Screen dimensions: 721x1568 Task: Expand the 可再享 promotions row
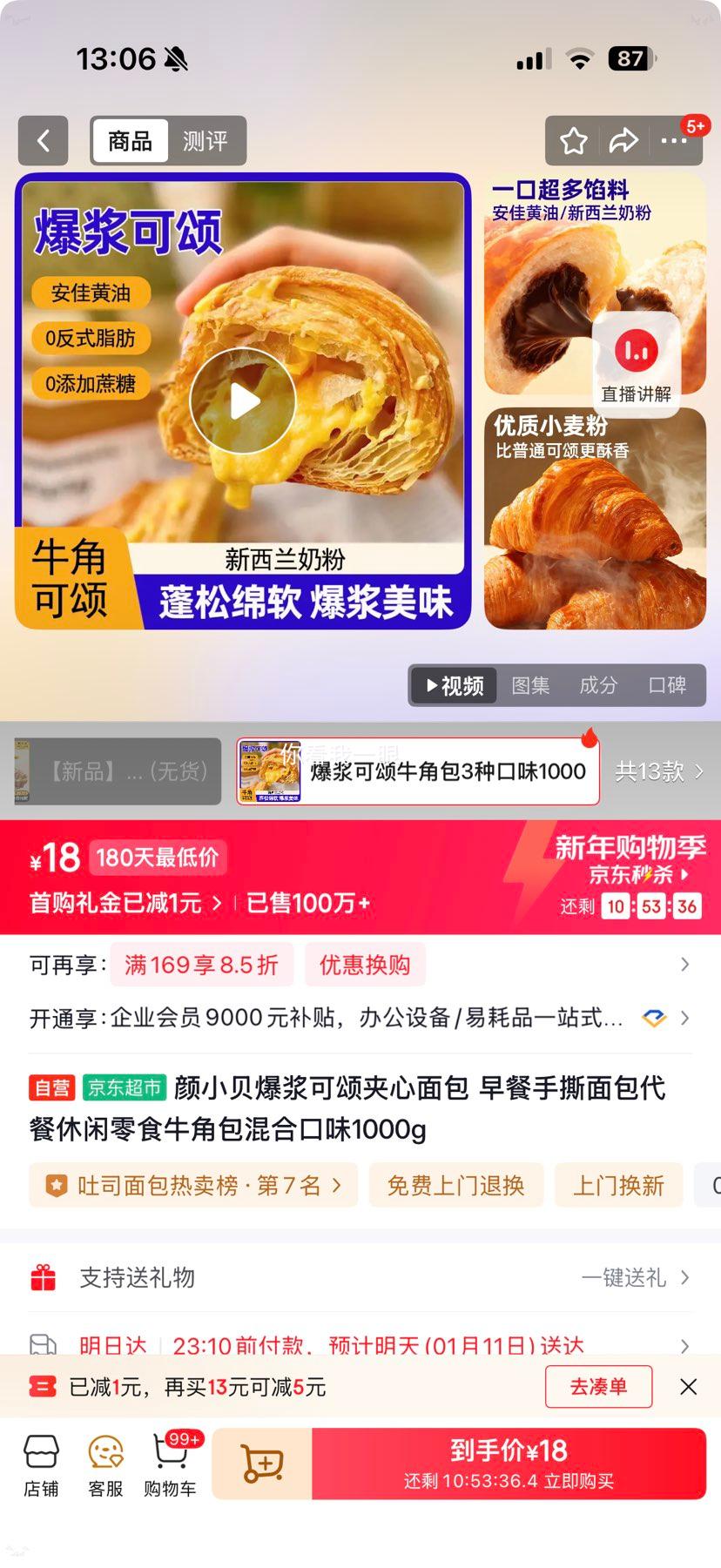point(684,965)
